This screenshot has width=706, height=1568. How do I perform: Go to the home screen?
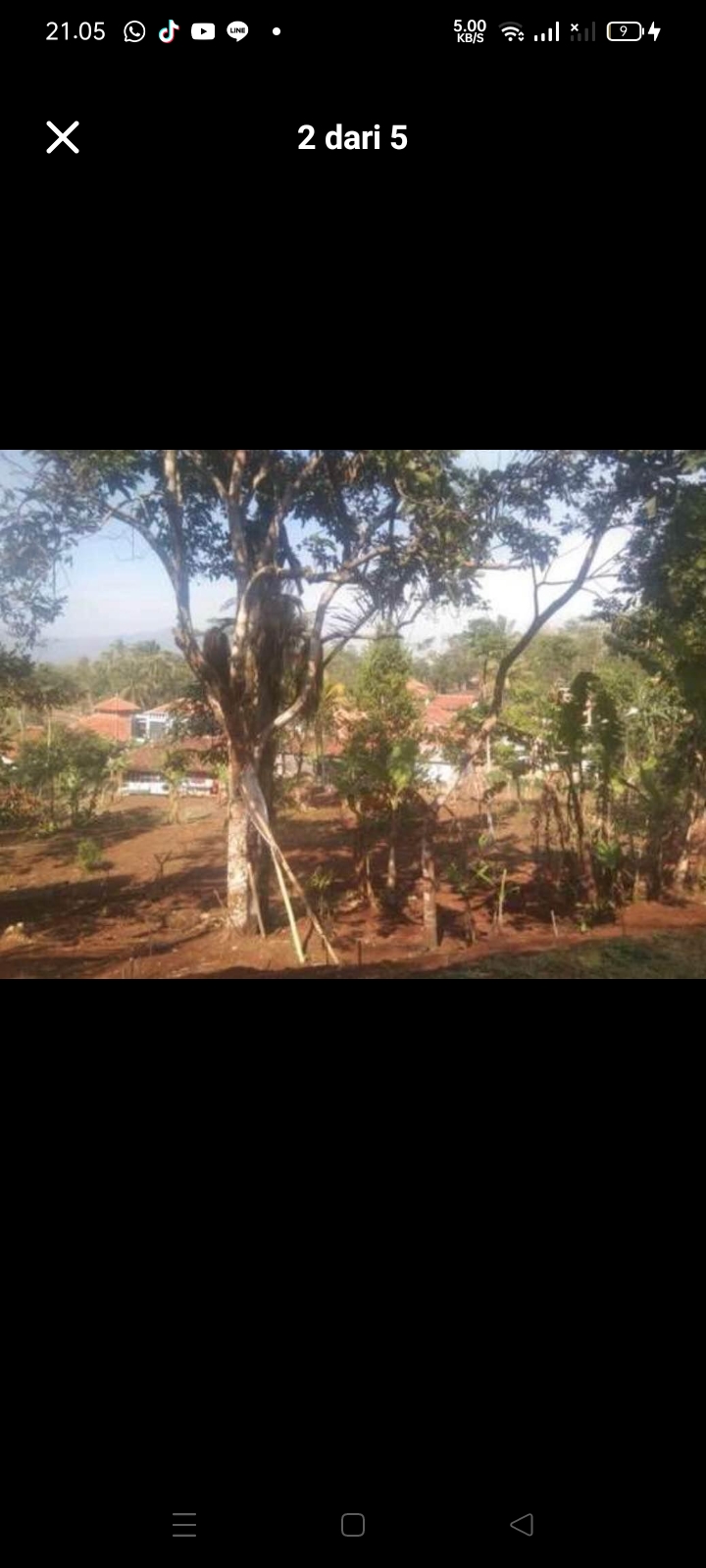(353, 1524)
